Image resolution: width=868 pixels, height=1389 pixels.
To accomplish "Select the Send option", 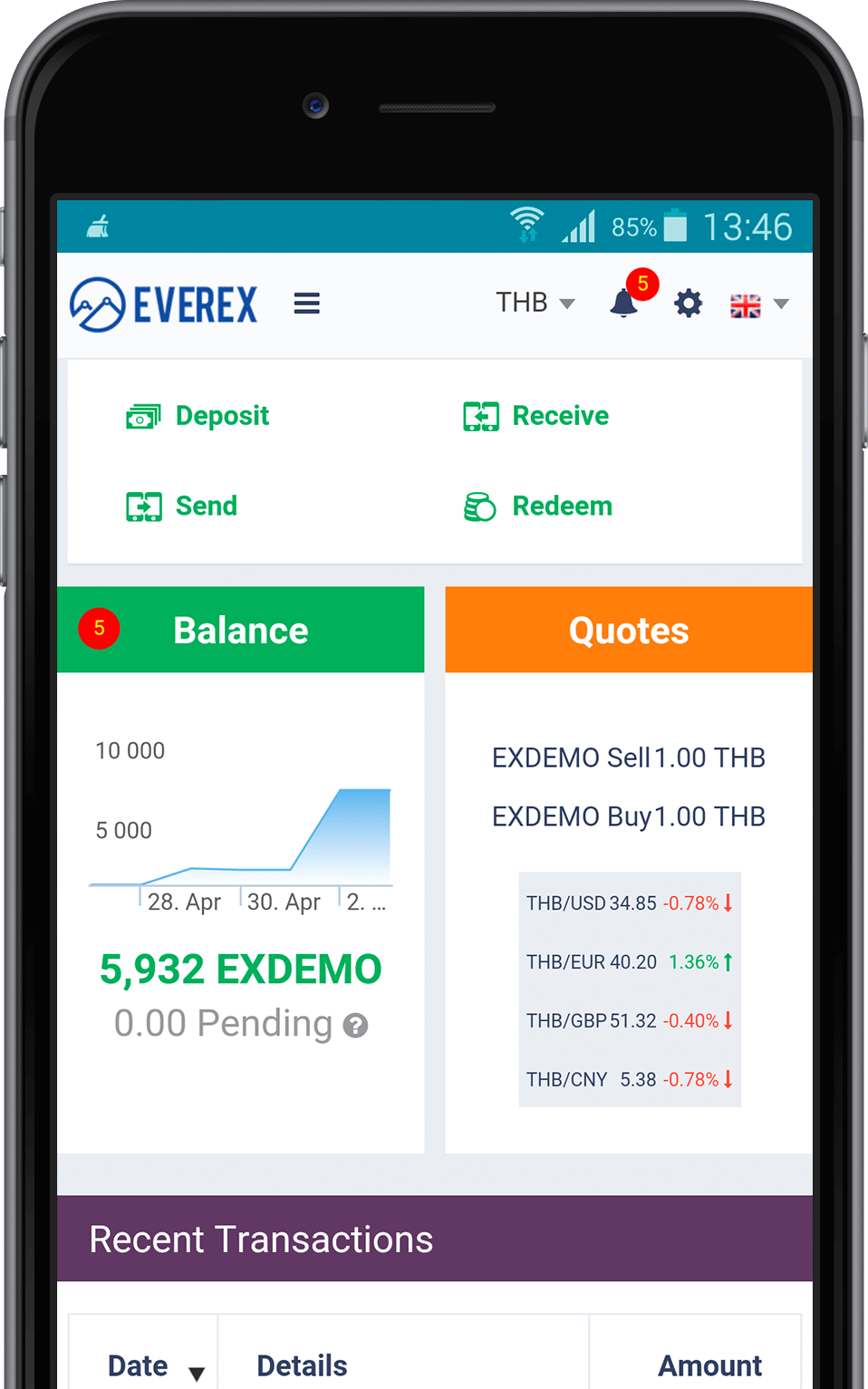I will pos(182,506).
